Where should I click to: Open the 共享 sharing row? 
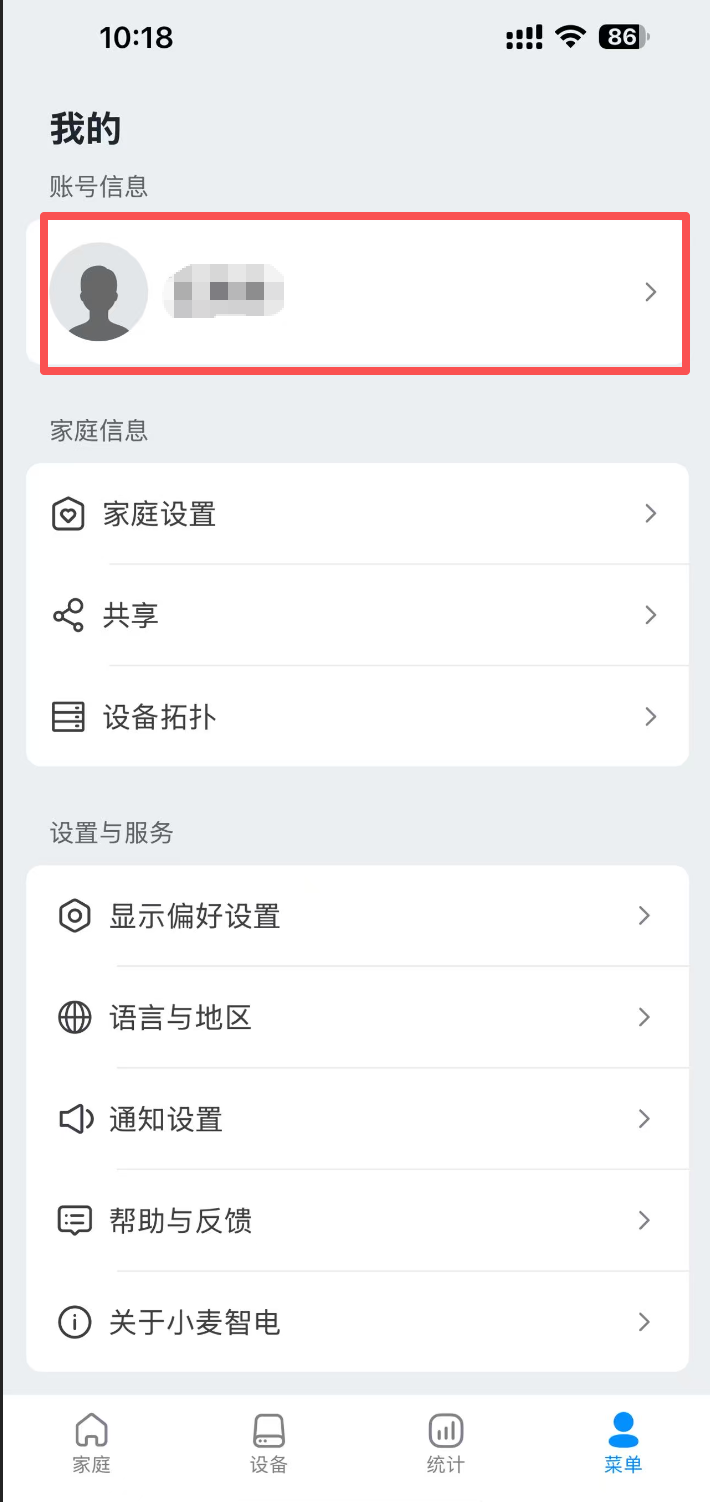(x=357, y=615)
